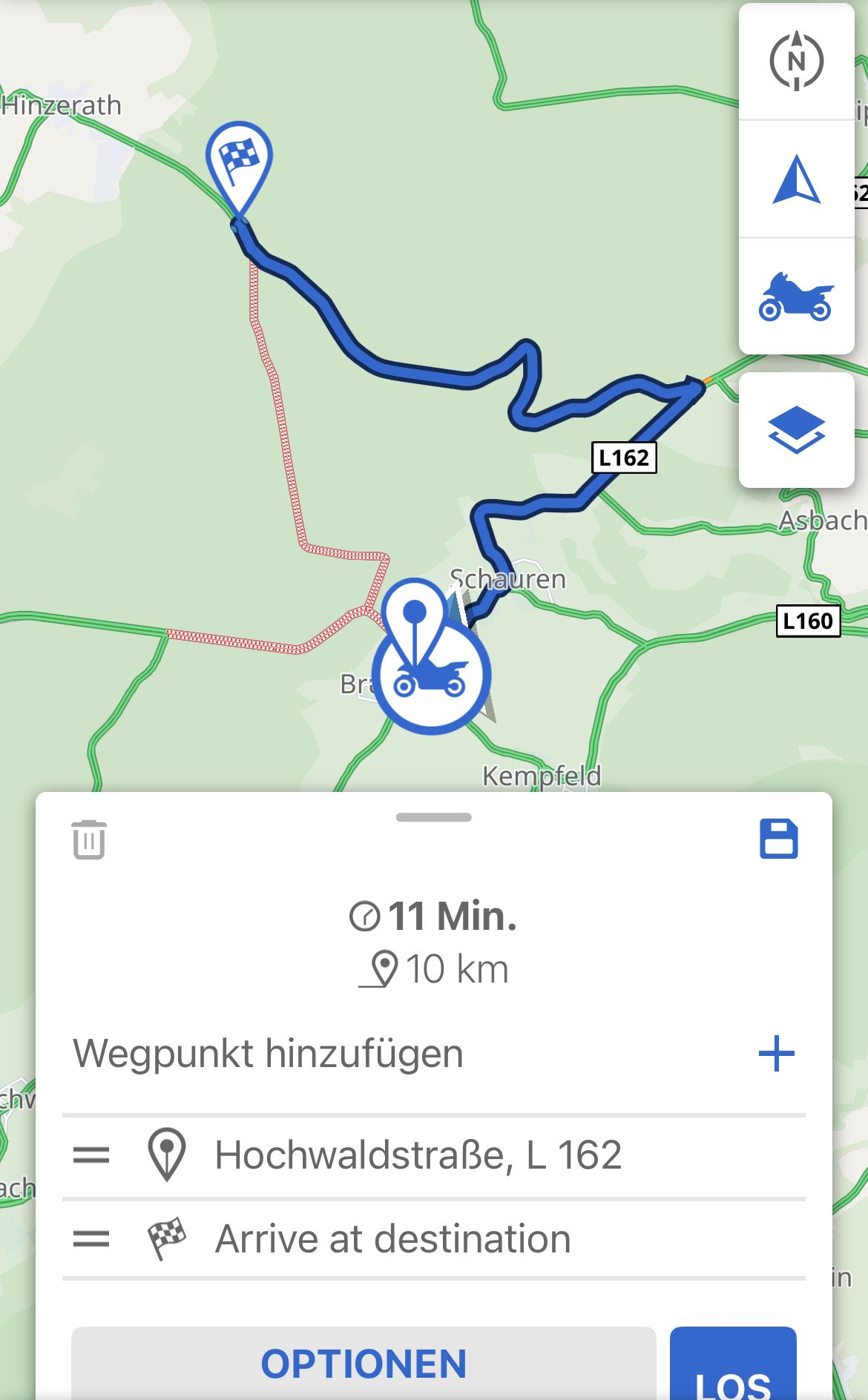The height and width of the screenshot is (1400, 868).
Task: Center map on current location arrow
Action: [x=796, y=179]
